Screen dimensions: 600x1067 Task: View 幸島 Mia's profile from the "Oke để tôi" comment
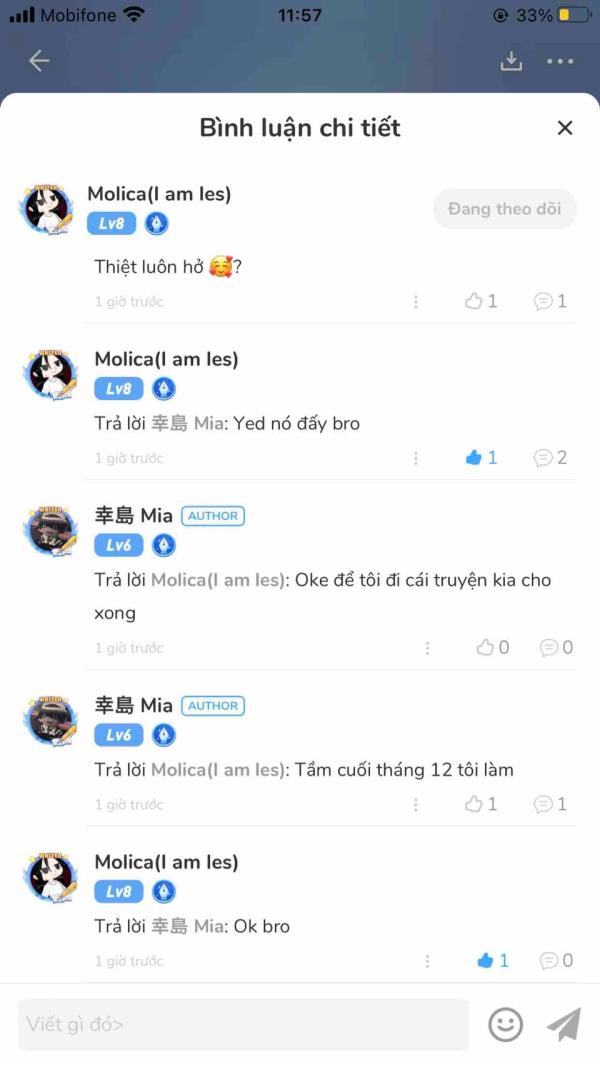coord(49,530)
